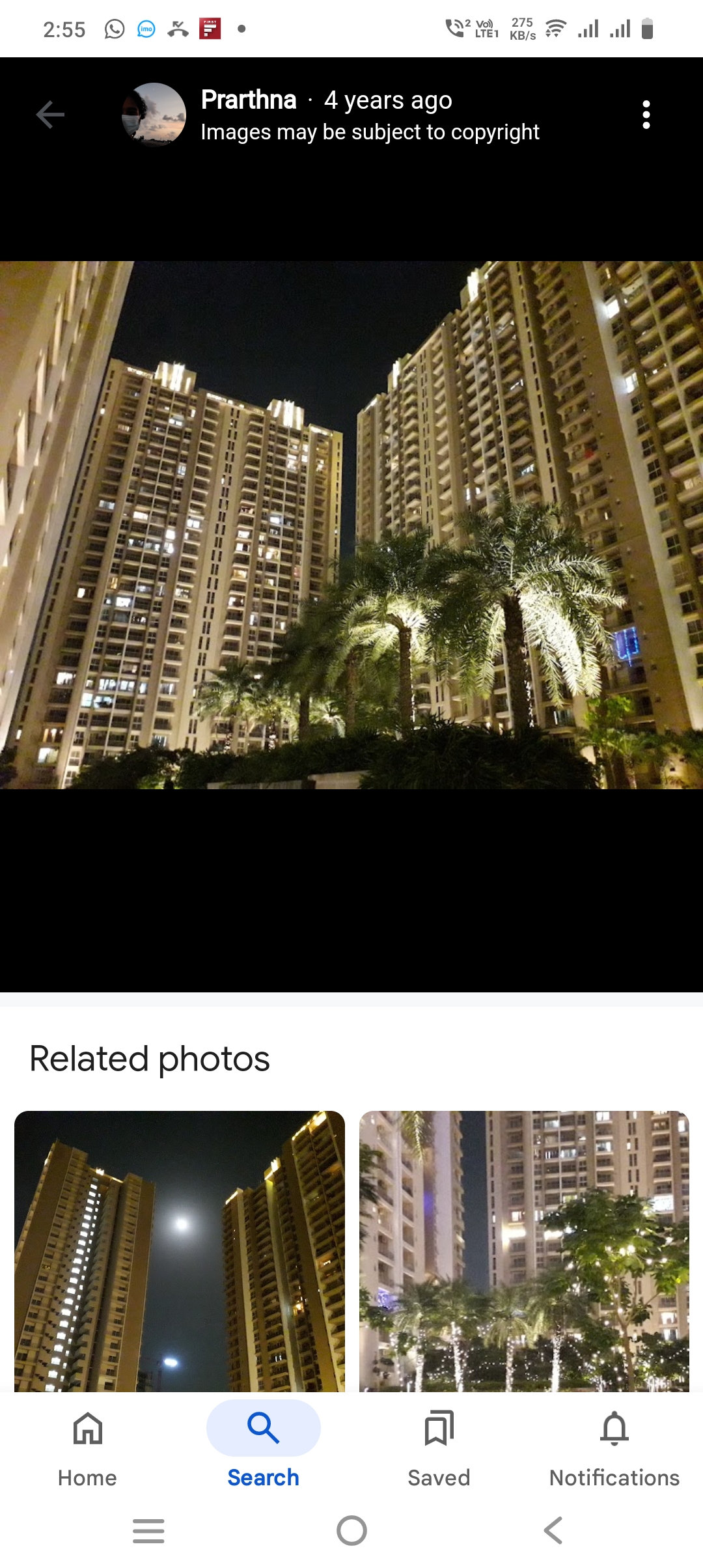
Task: Tap the system home button
Action: (351, 1530)
